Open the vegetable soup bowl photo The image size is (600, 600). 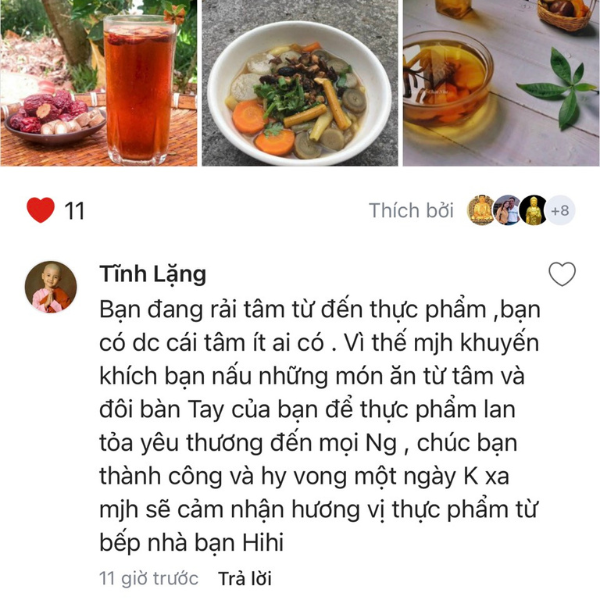(300, 82)
